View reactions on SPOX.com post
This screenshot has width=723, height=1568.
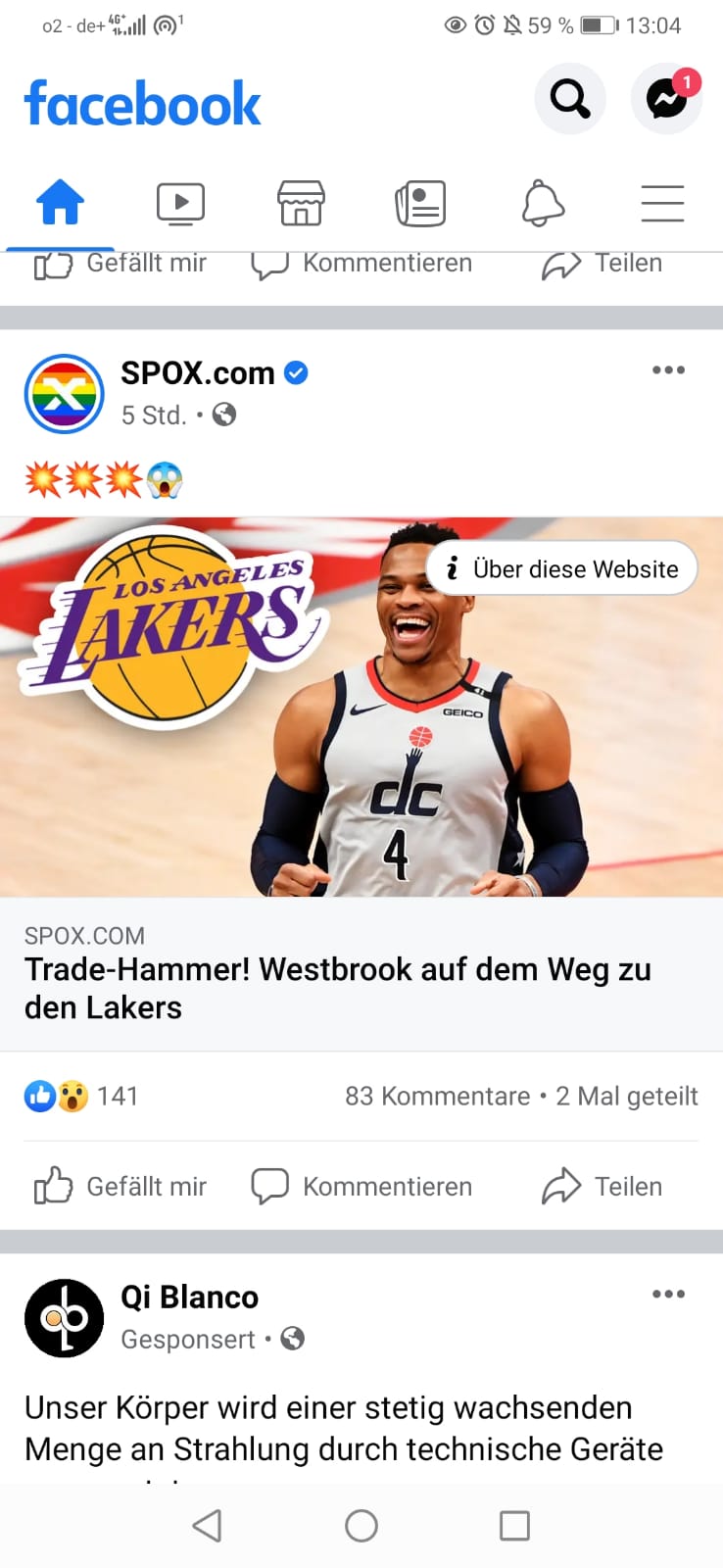[x=80, y=1096]
